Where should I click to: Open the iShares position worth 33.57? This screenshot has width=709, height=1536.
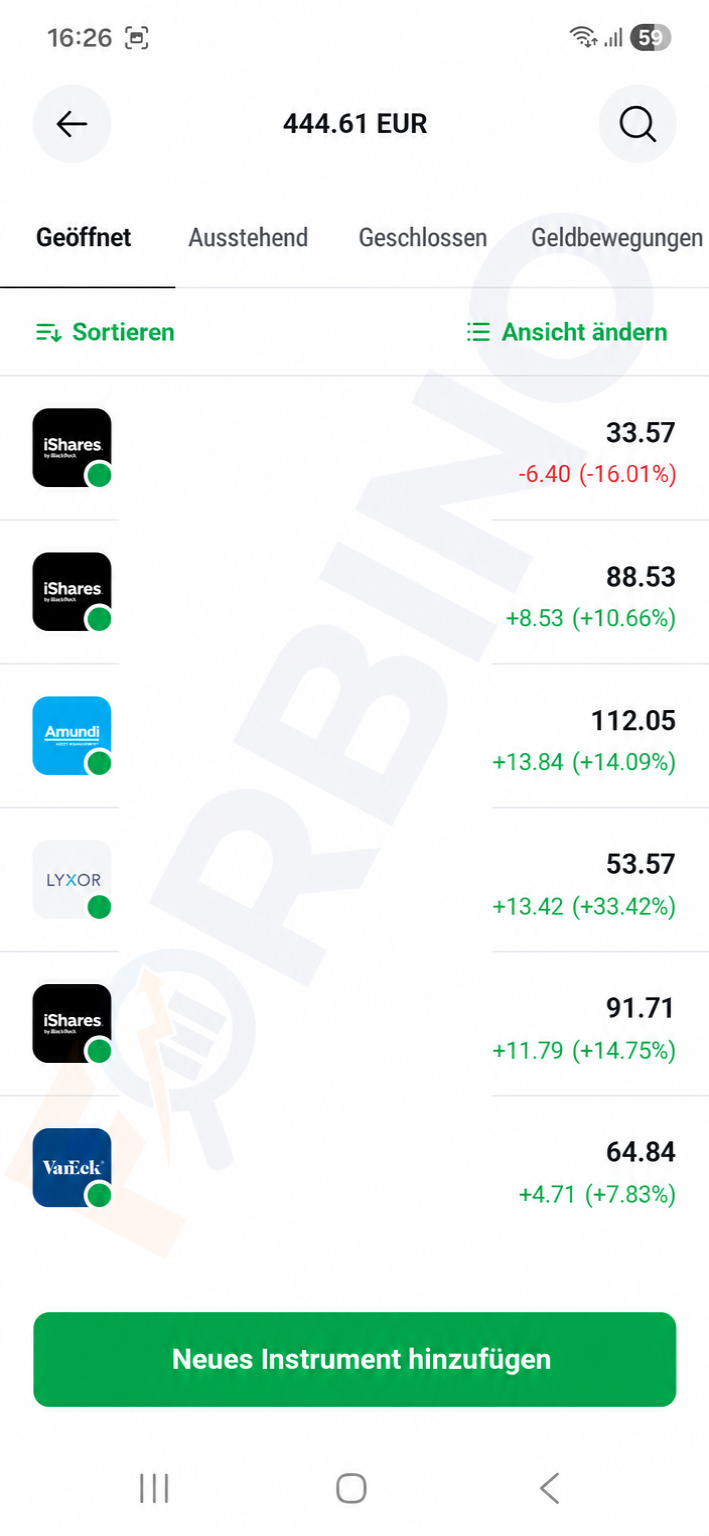[354, 448]
